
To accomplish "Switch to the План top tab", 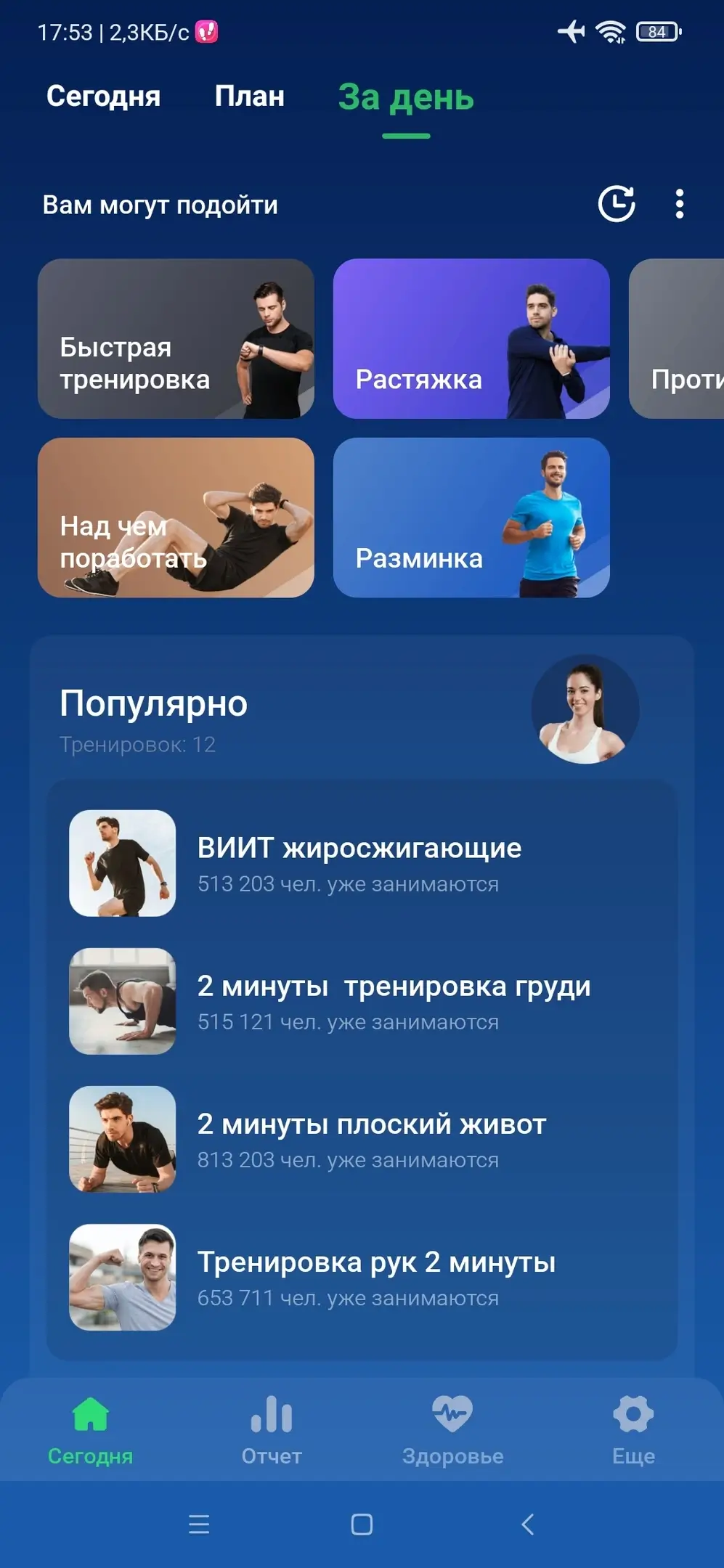I will pos(249,97).
